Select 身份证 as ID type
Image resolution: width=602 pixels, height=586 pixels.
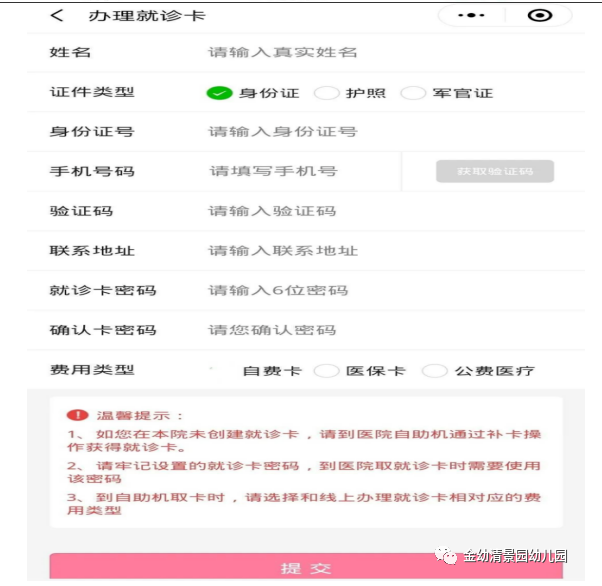(219, 93)
